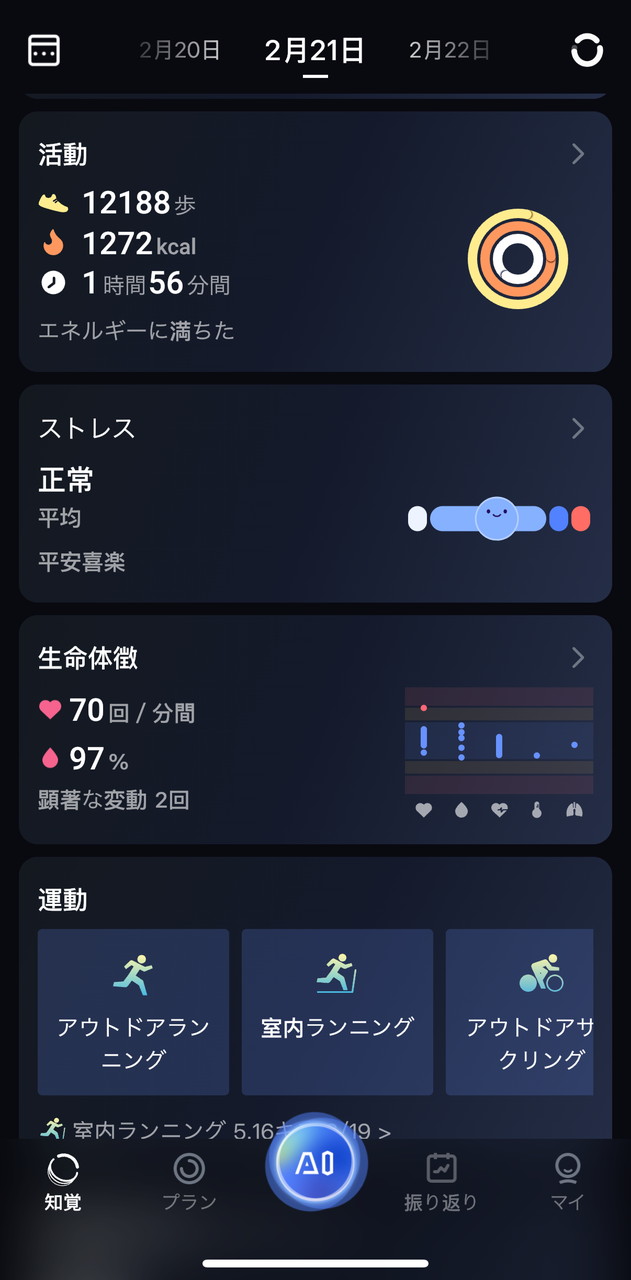Open the マイ profile tab
Viewport: 631px width, 1280px height.
coord(567,1180)
